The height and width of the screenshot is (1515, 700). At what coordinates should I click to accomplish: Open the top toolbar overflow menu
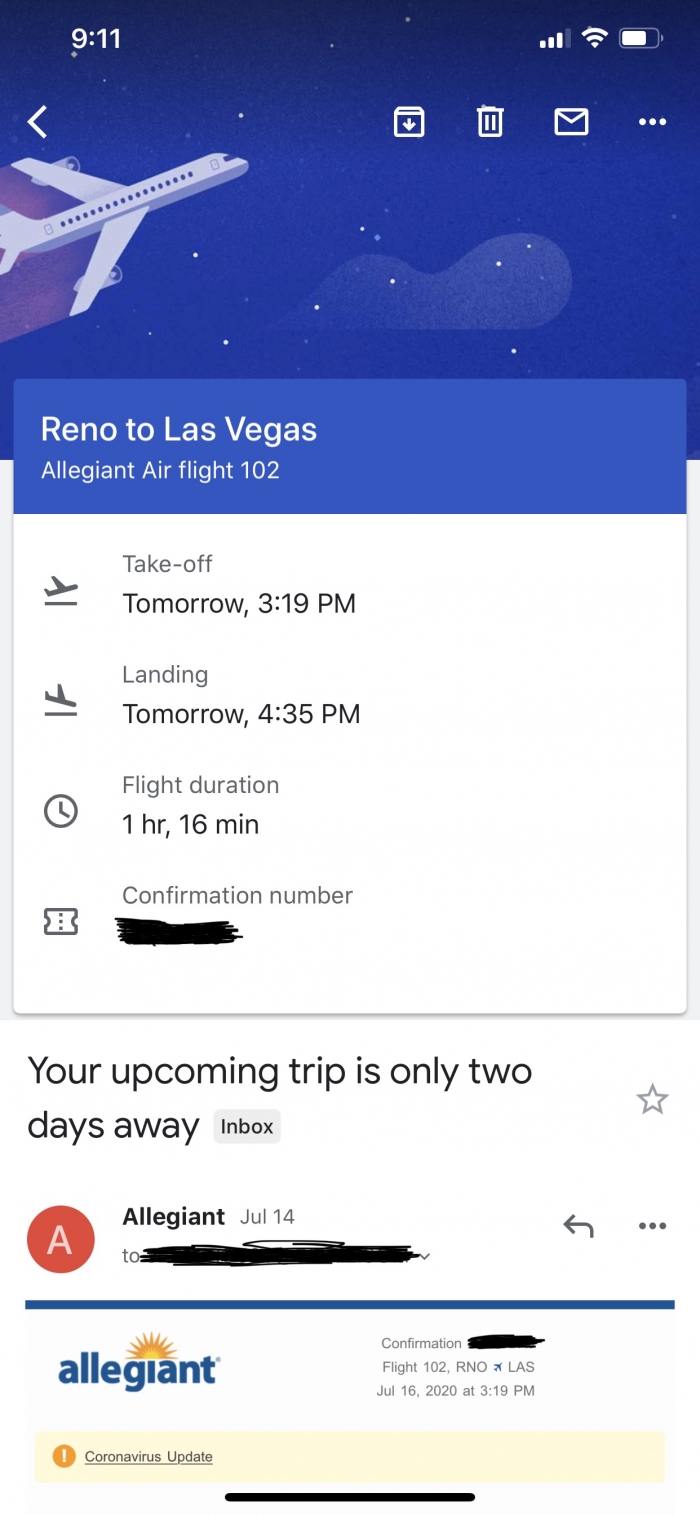[x=652, y=122]
